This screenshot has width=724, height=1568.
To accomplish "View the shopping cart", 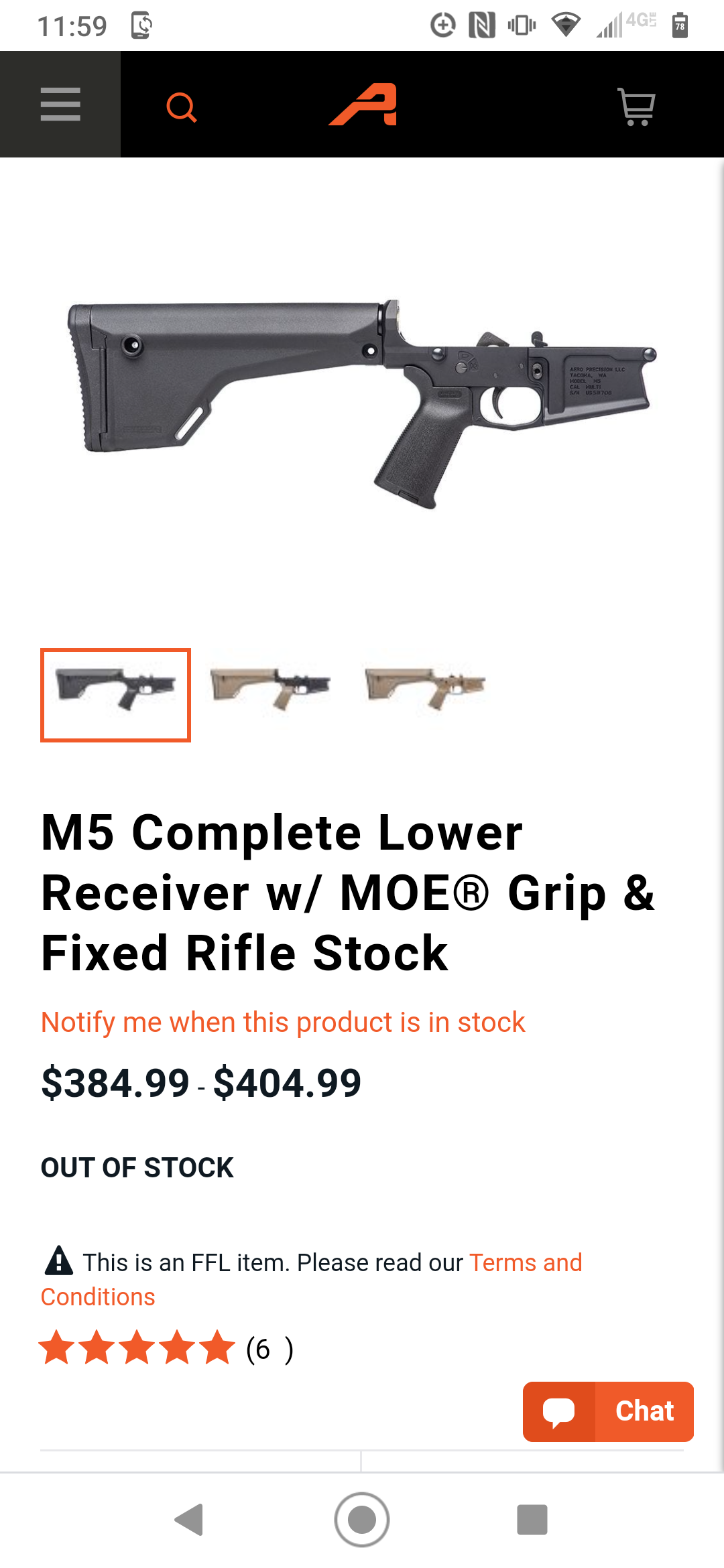I will tap(636, 107).
